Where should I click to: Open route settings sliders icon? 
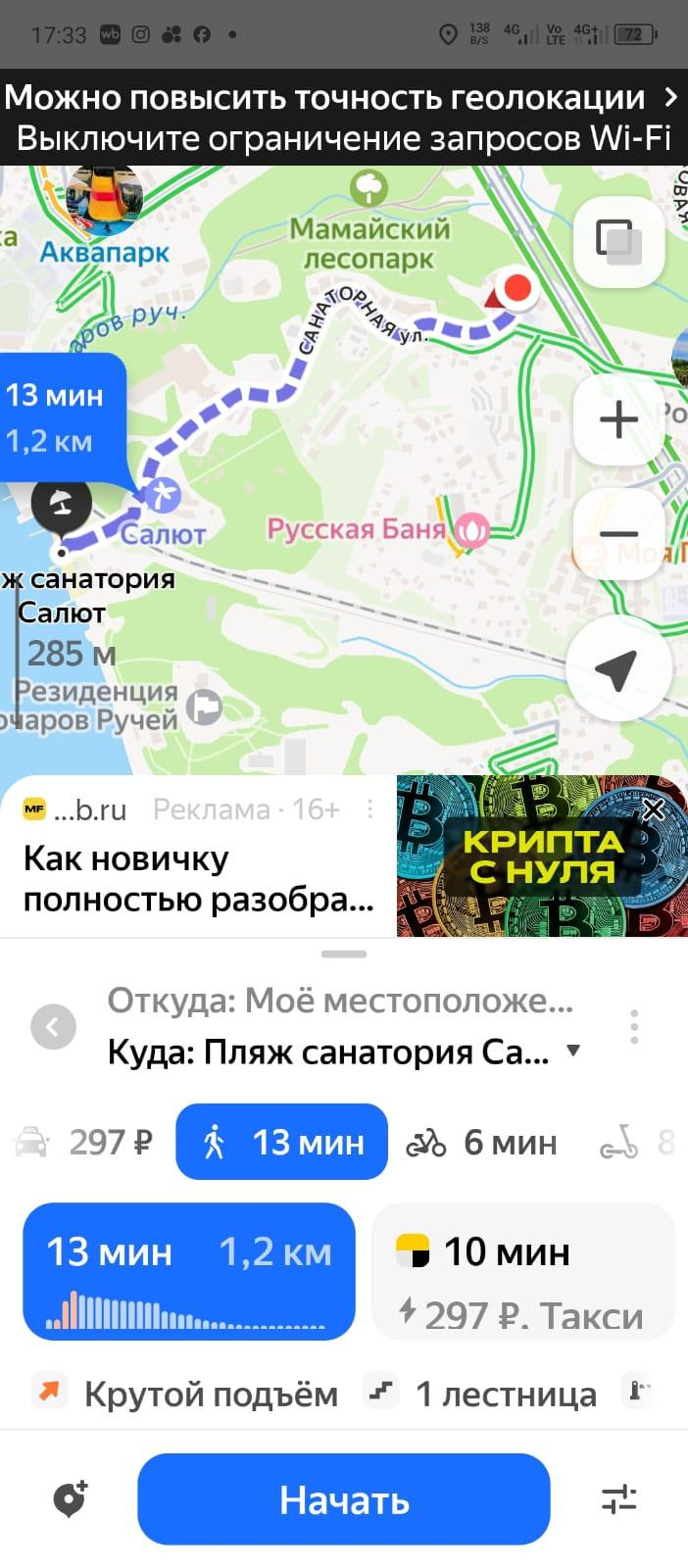[x=619, y=1499]
